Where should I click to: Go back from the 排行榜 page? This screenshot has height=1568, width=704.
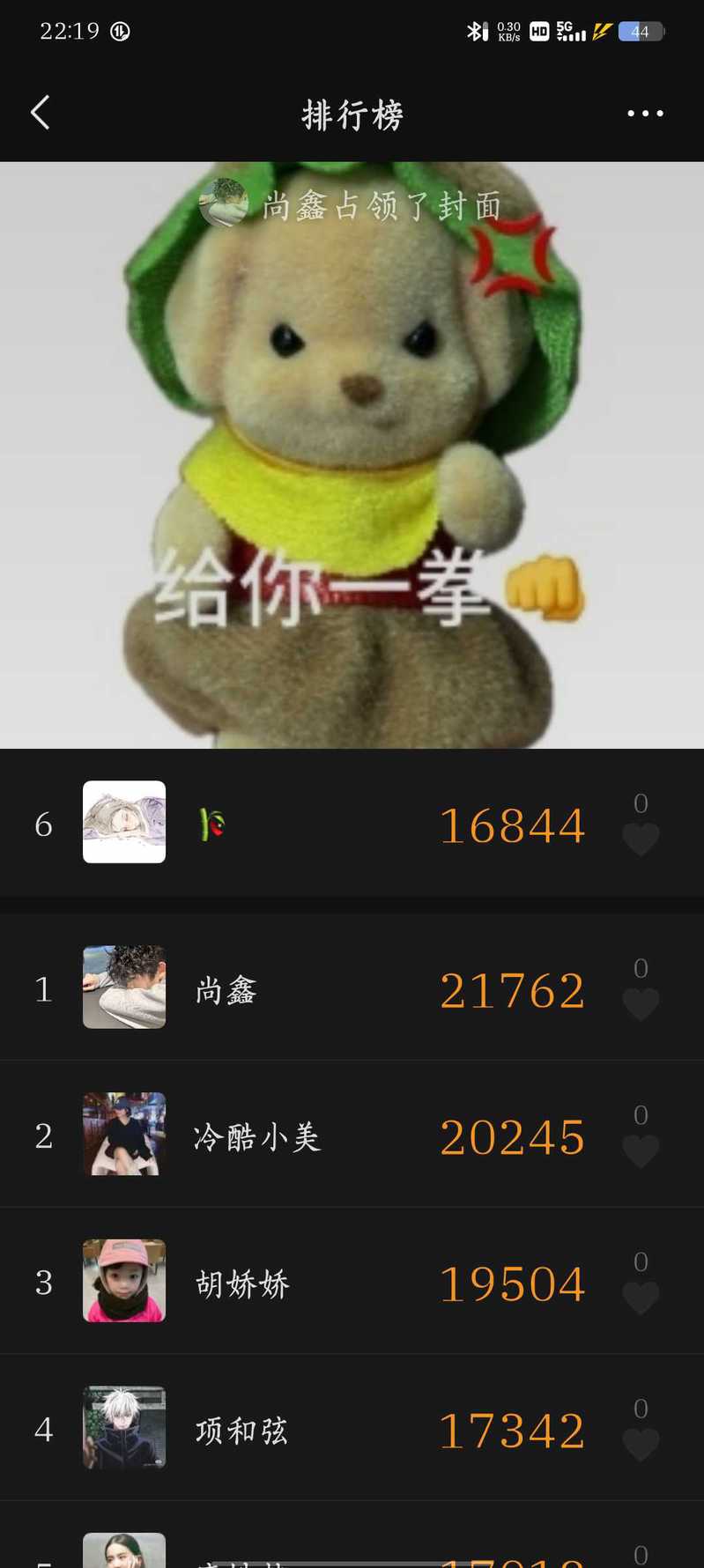click(41, 113)
